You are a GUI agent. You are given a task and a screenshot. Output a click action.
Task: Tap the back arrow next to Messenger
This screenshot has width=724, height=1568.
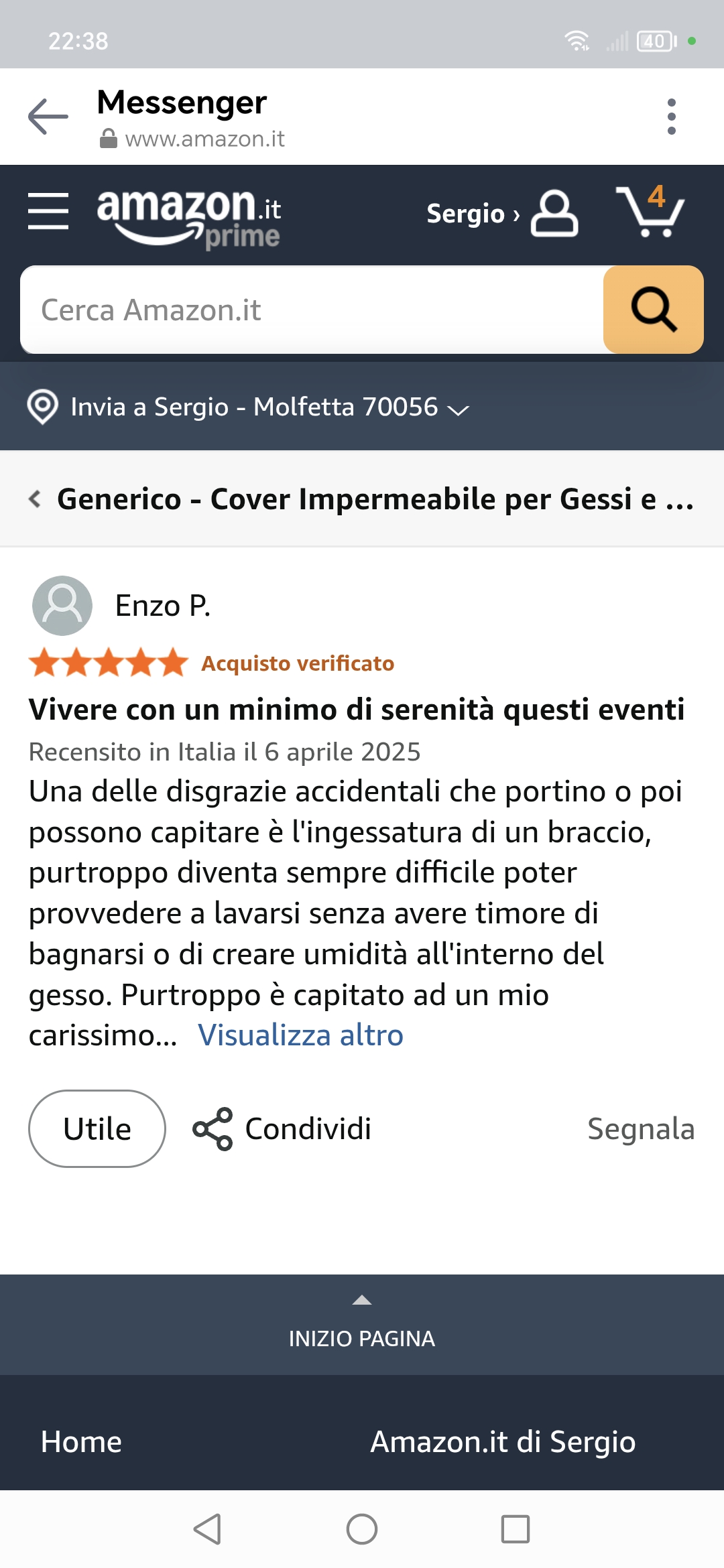48,117
